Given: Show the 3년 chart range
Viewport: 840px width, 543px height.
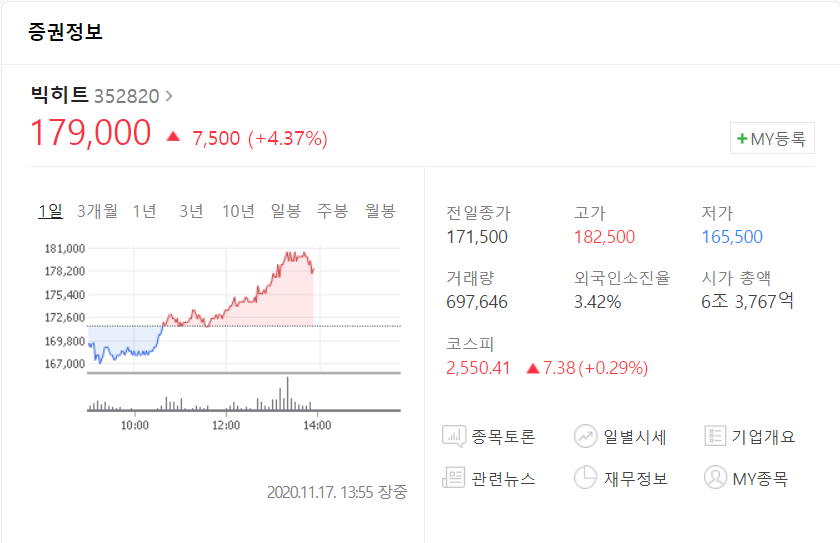Looking at the screenshot, I should 191,210.
